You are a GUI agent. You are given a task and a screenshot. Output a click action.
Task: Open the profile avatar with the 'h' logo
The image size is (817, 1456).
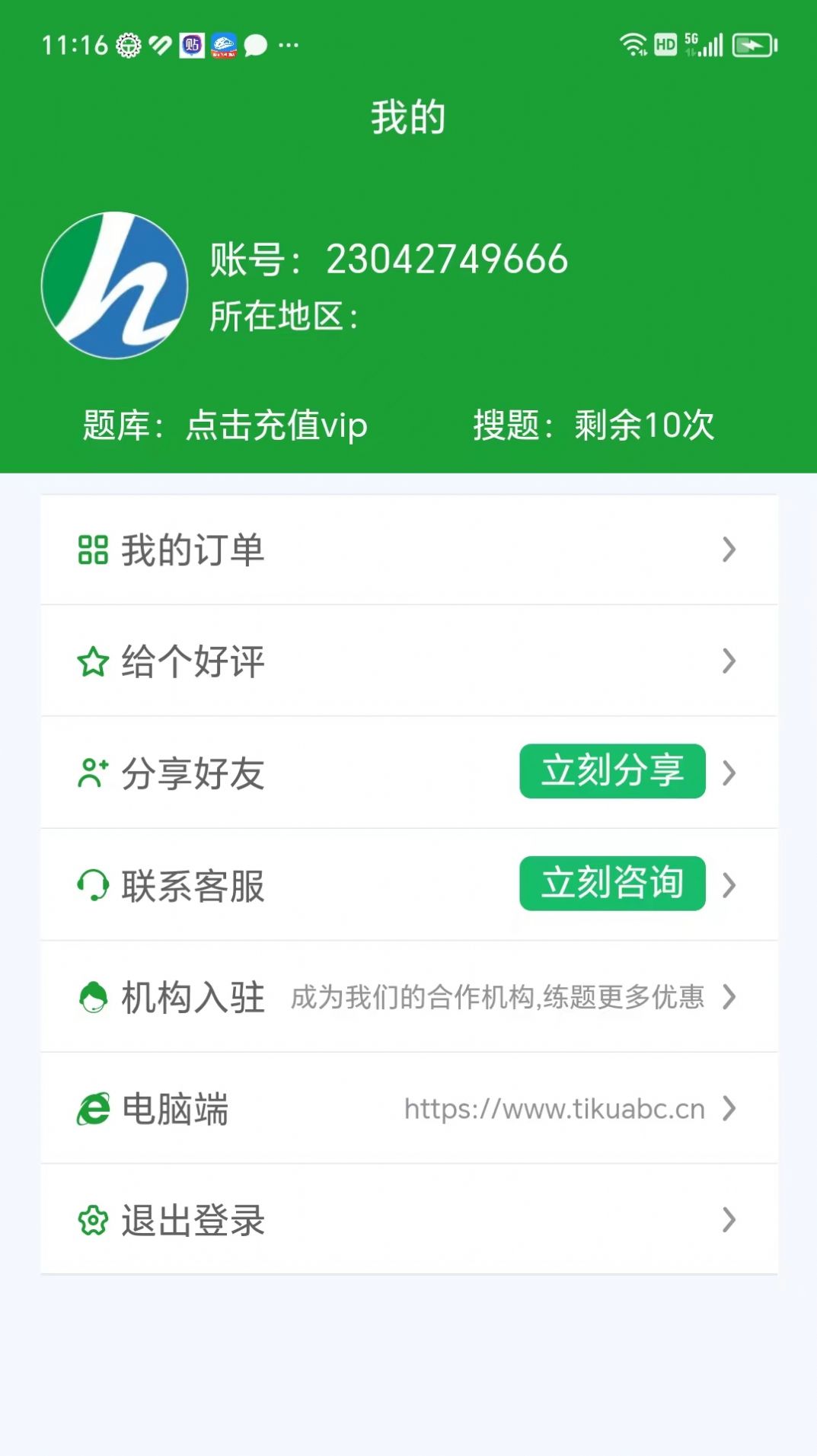point(116,284)
